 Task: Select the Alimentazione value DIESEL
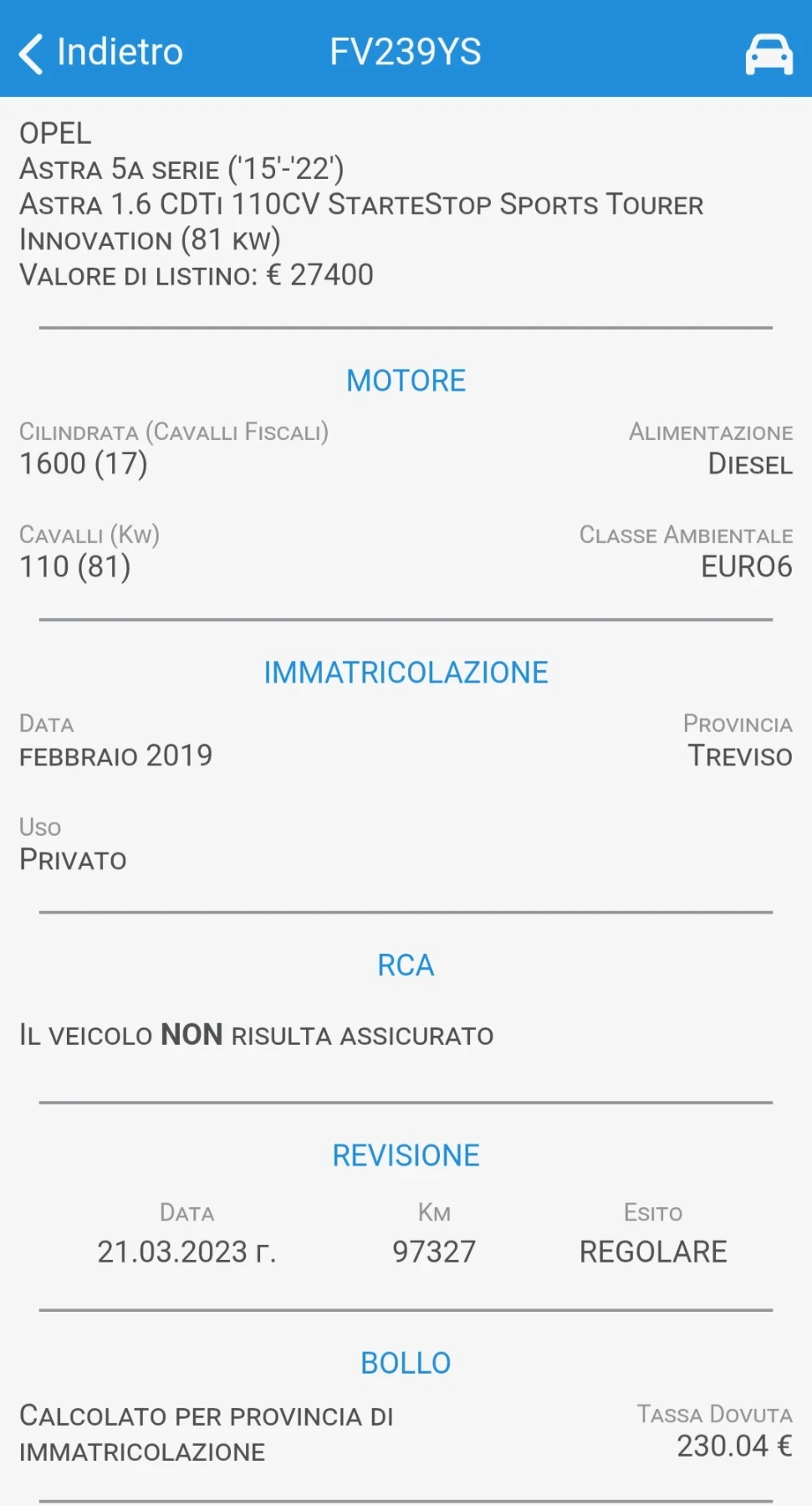[748, 463]
